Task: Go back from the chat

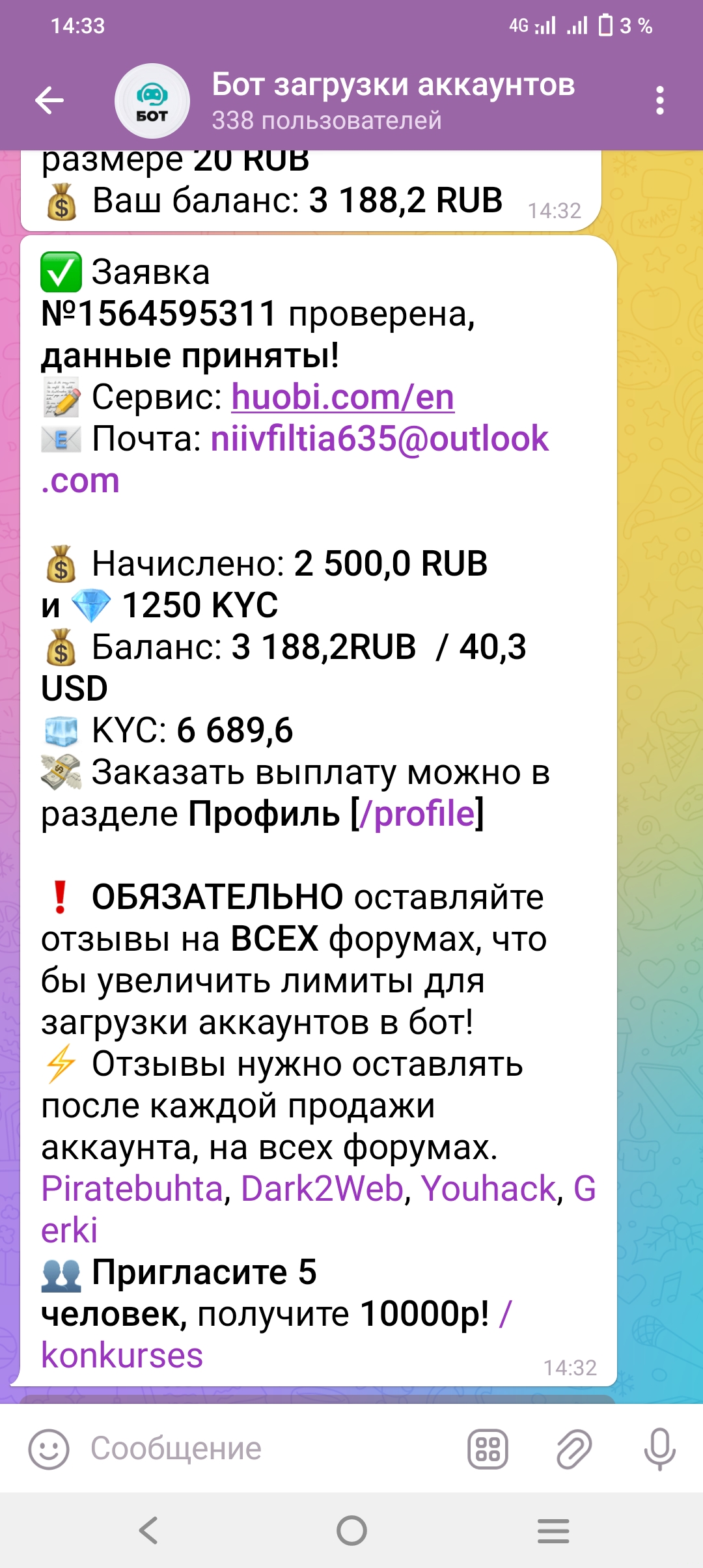Action: 49,101
